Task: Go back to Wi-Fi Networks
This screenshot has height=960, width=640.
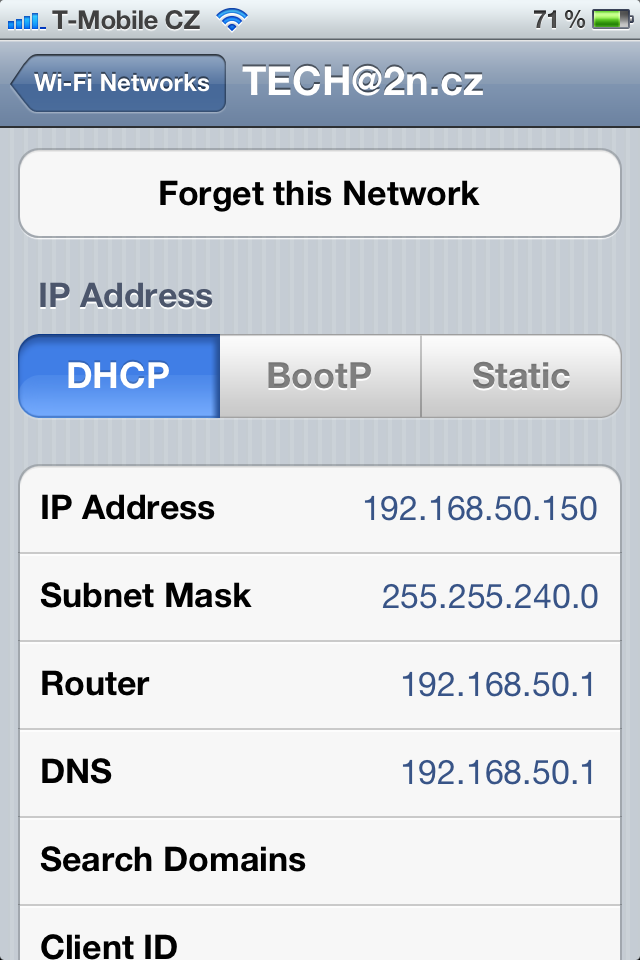Action: click(x=119, y=83)
